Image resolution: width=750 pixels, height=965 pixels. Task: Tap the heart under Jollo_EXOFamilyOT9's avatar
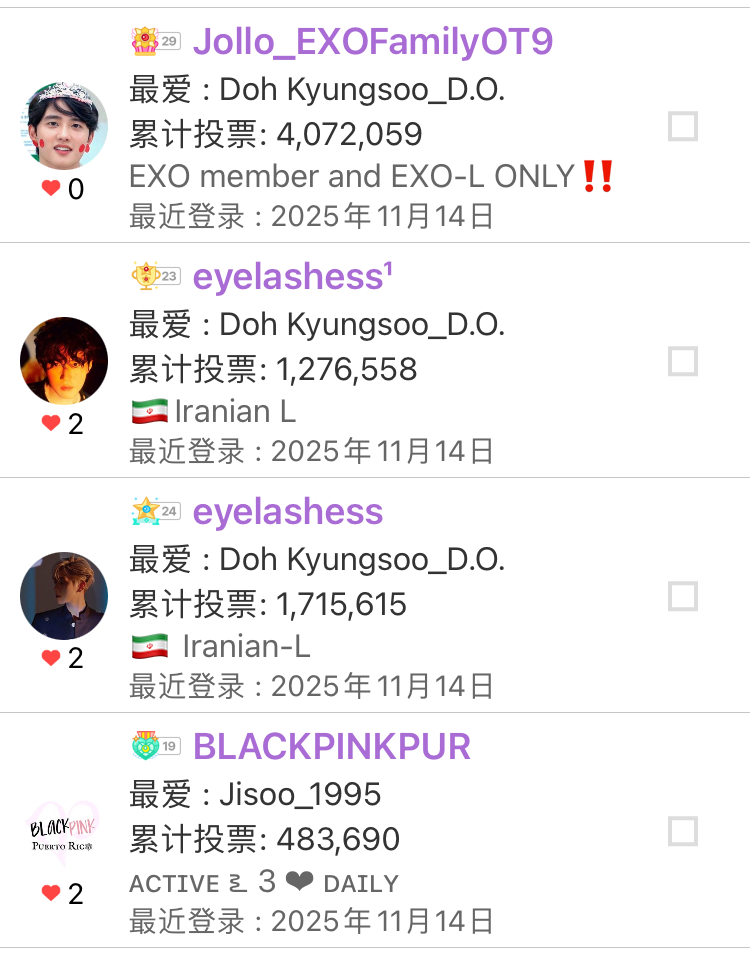point(51,188)
